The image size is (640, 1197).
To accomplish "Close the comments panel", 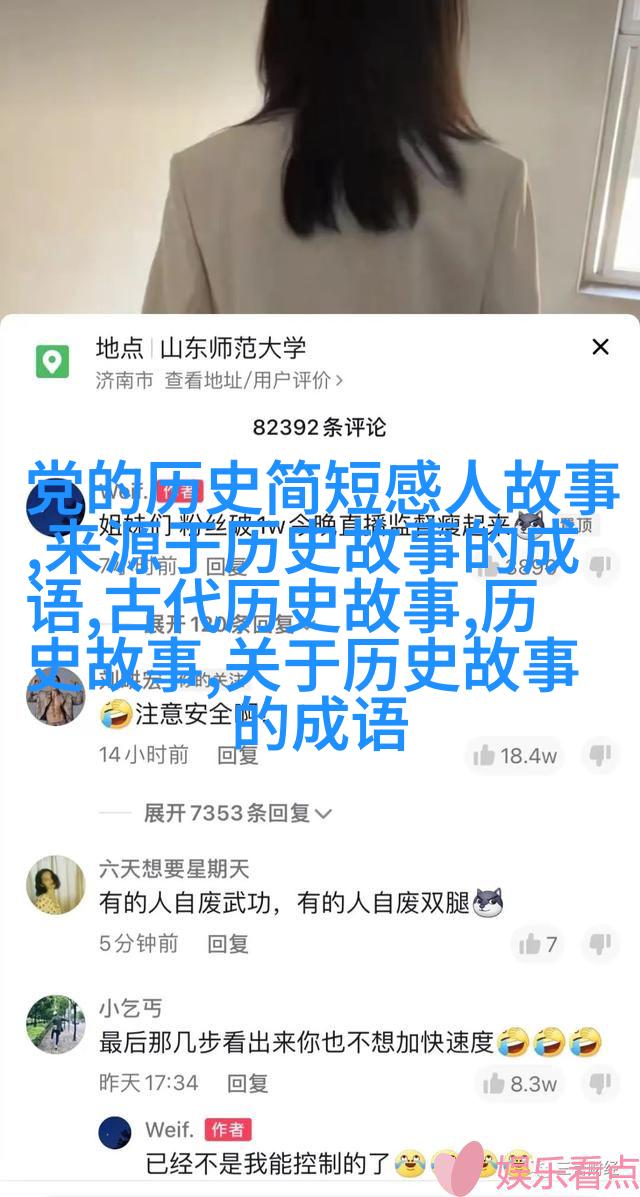I will click(600, 347).
